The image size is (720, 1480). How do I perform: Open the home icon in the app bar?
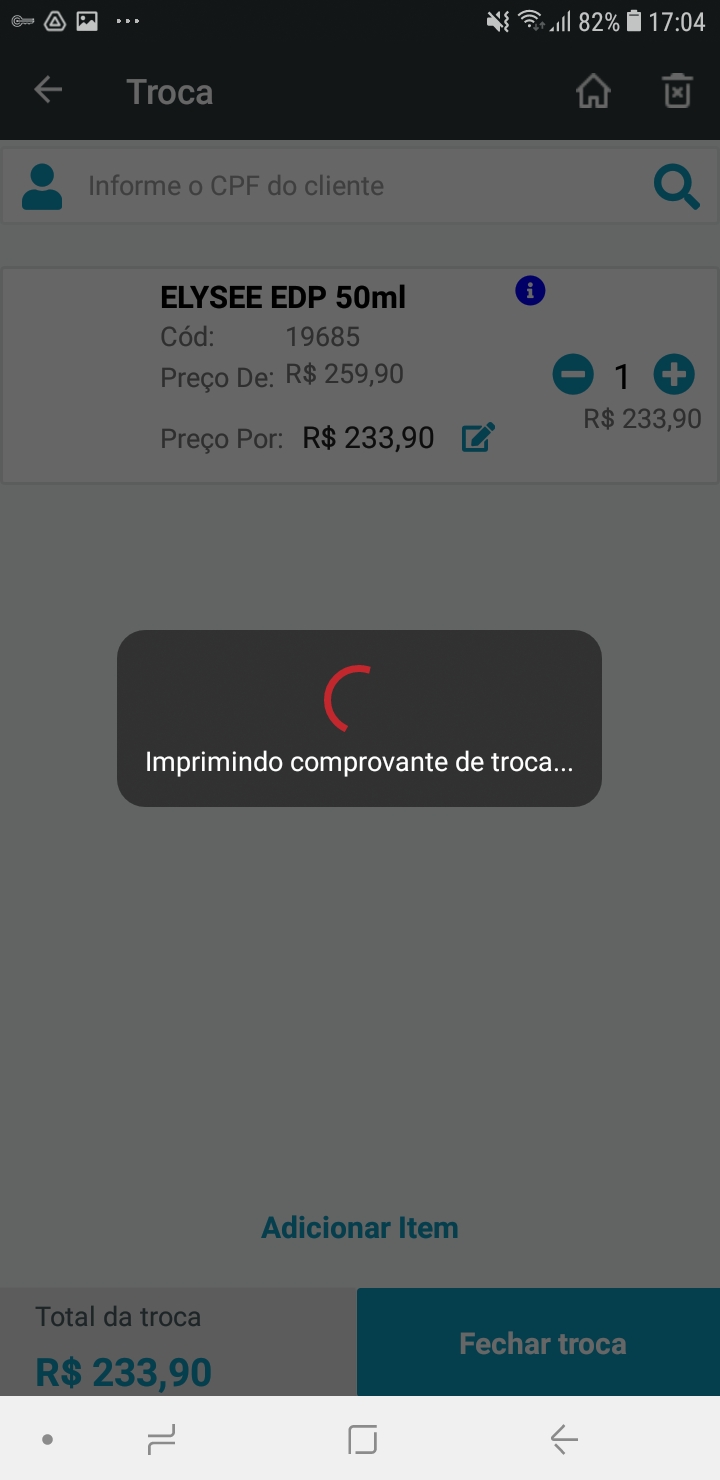click(x=593, y=92)
